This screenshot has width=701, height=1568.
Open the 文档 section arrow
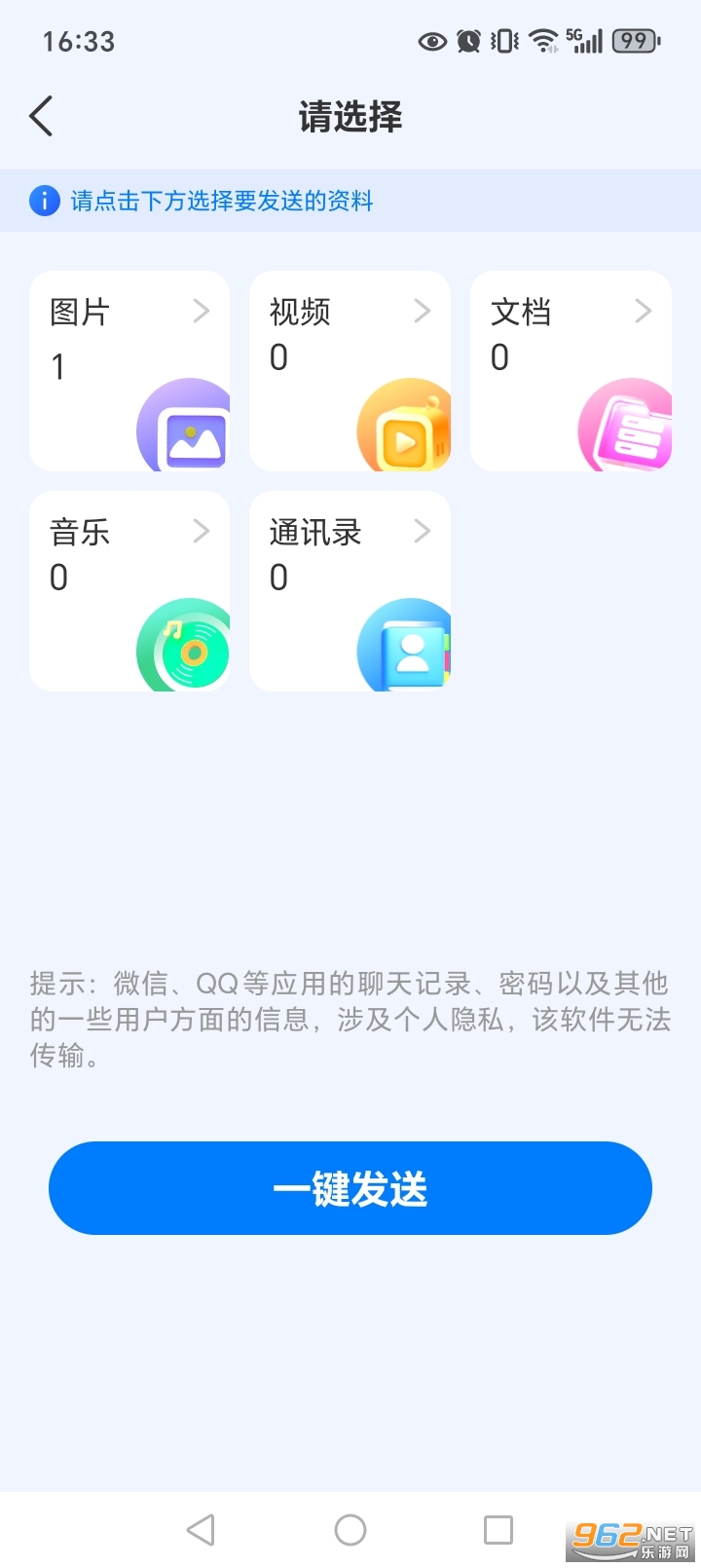(643, 311)
